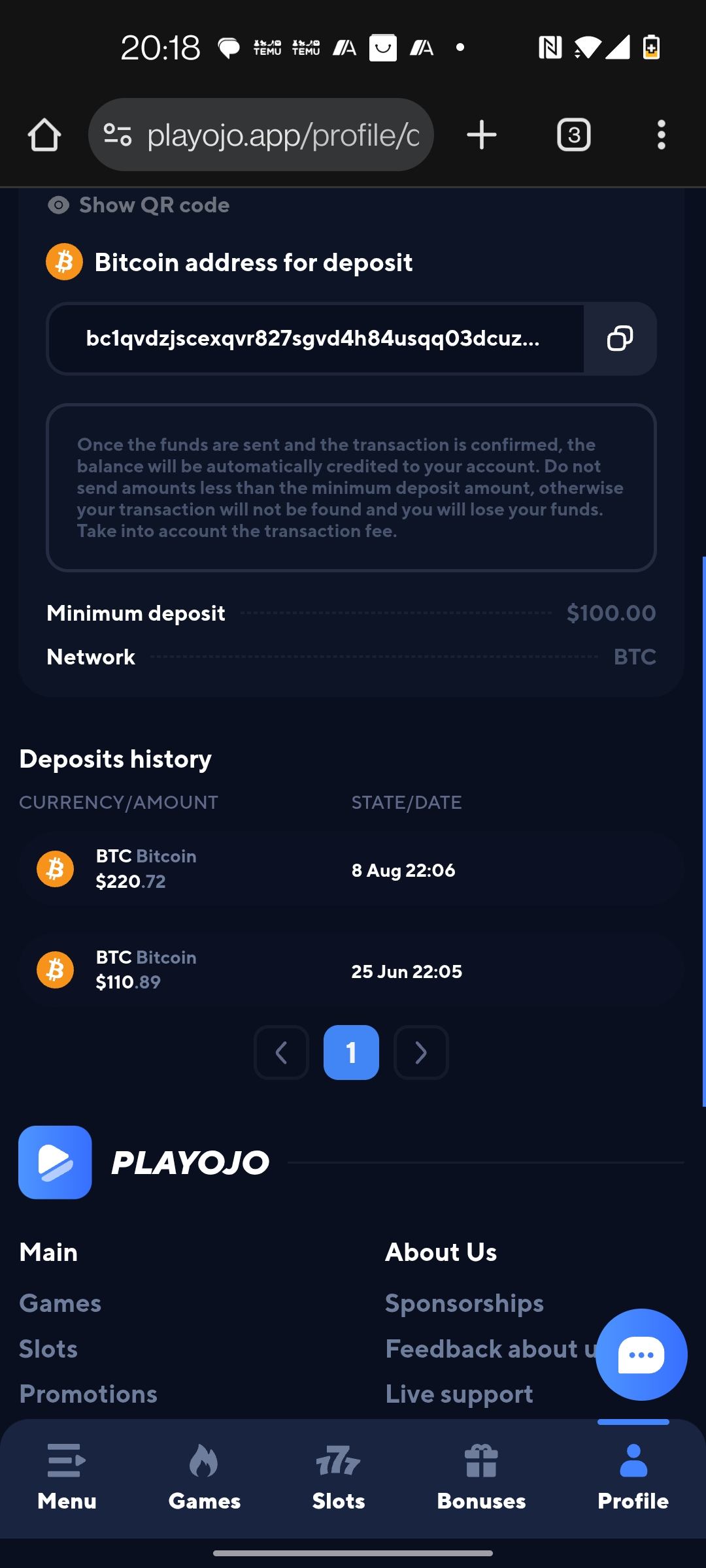Go to the browser home page
The image size is (706, 1568).
coord(44,135)
